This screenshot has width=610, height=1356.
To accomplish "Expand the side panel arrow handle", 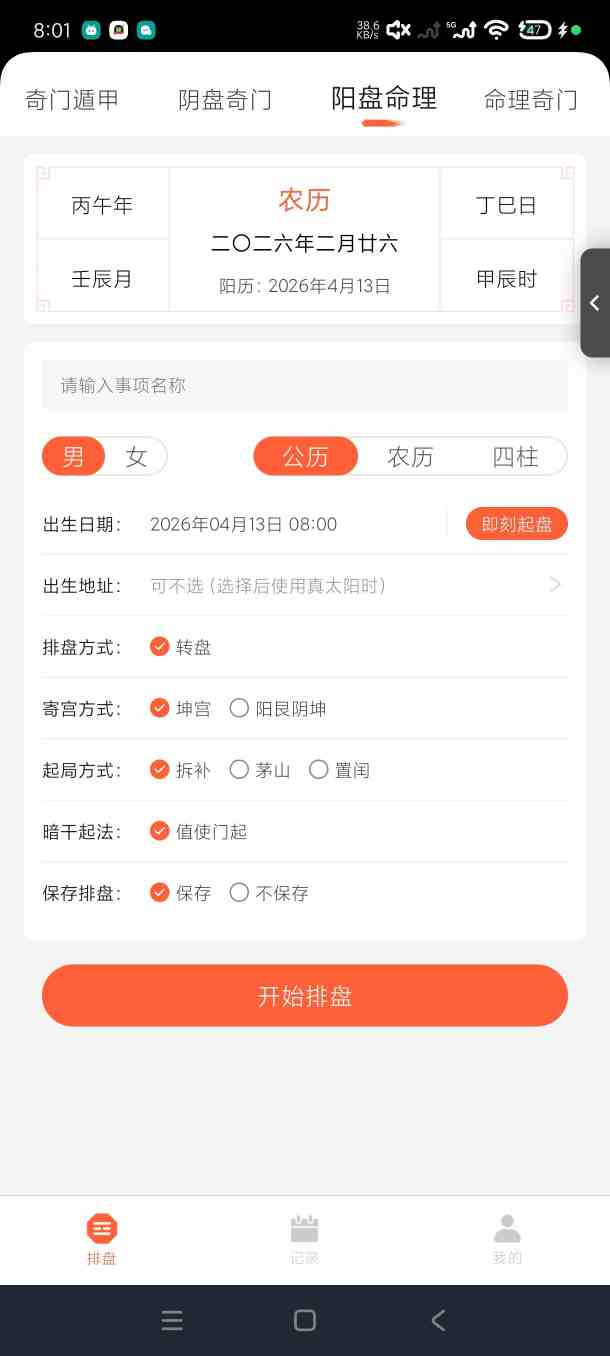I will click(595, 303).
